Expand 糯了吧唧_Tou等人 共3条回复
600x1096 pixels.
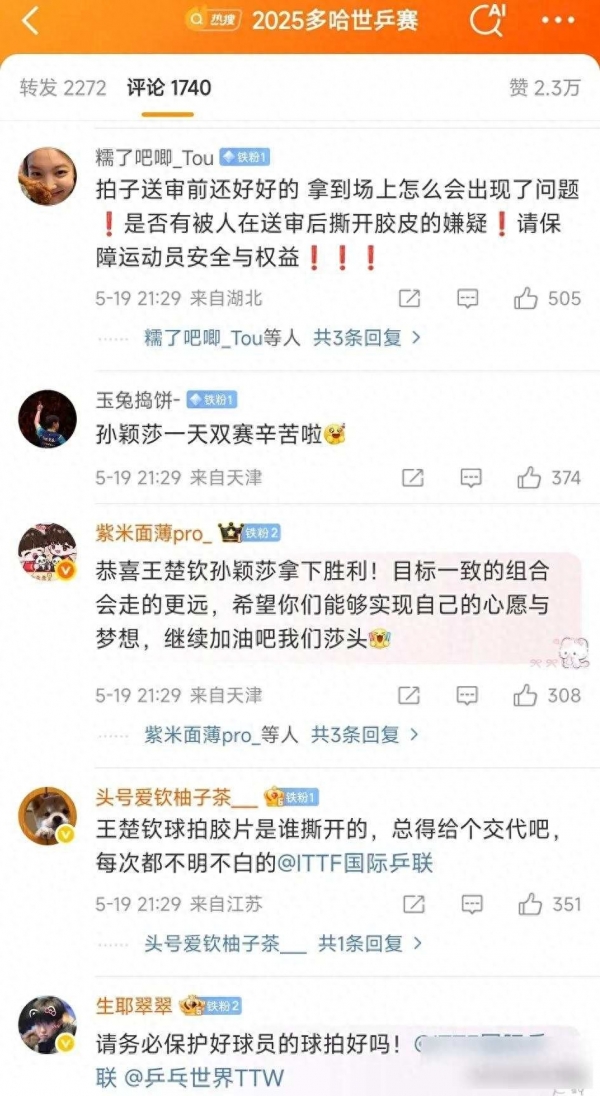282,338
